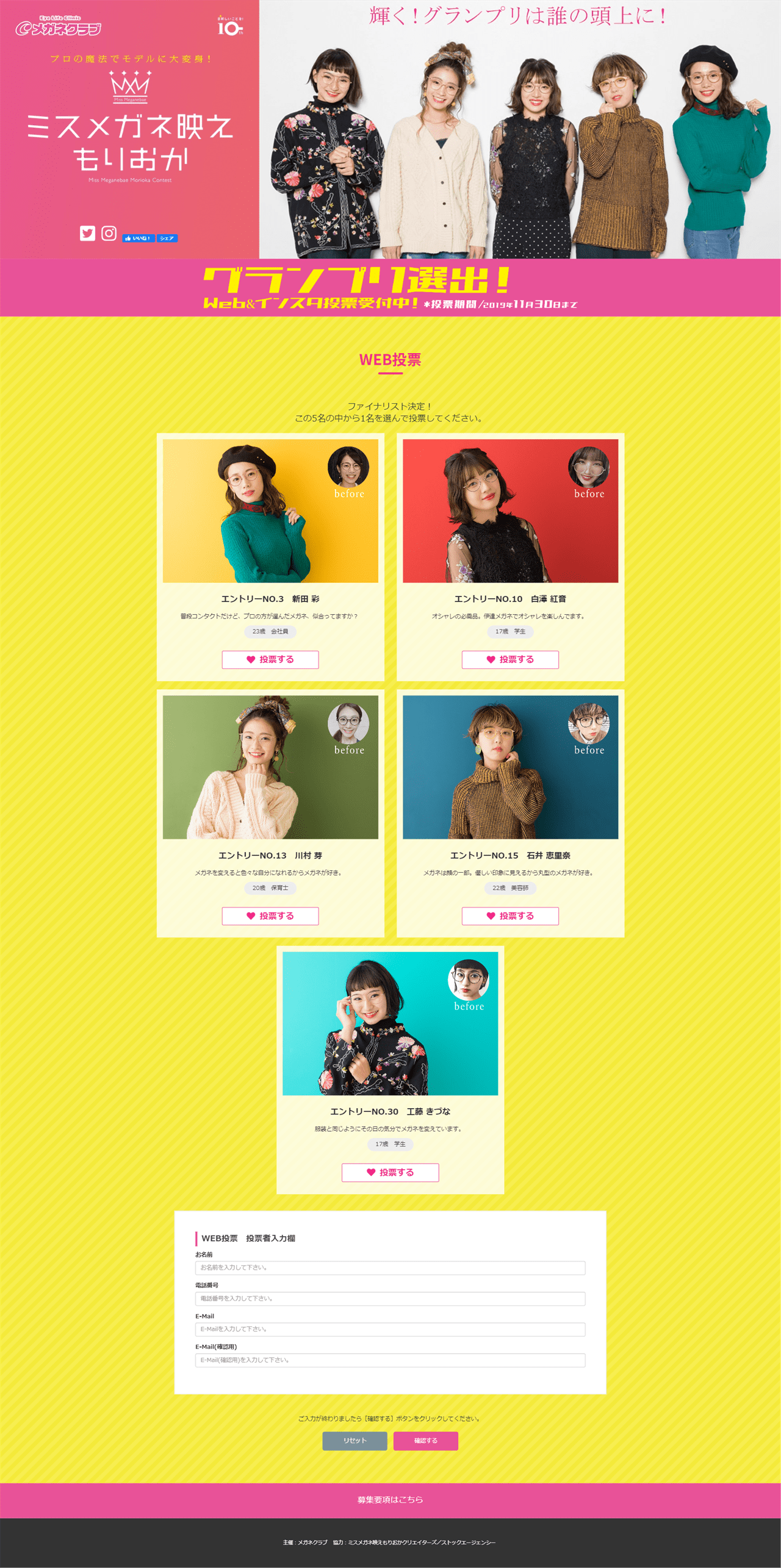
Task: Focus the 電話番号 input field
Action: (390, 1298)
